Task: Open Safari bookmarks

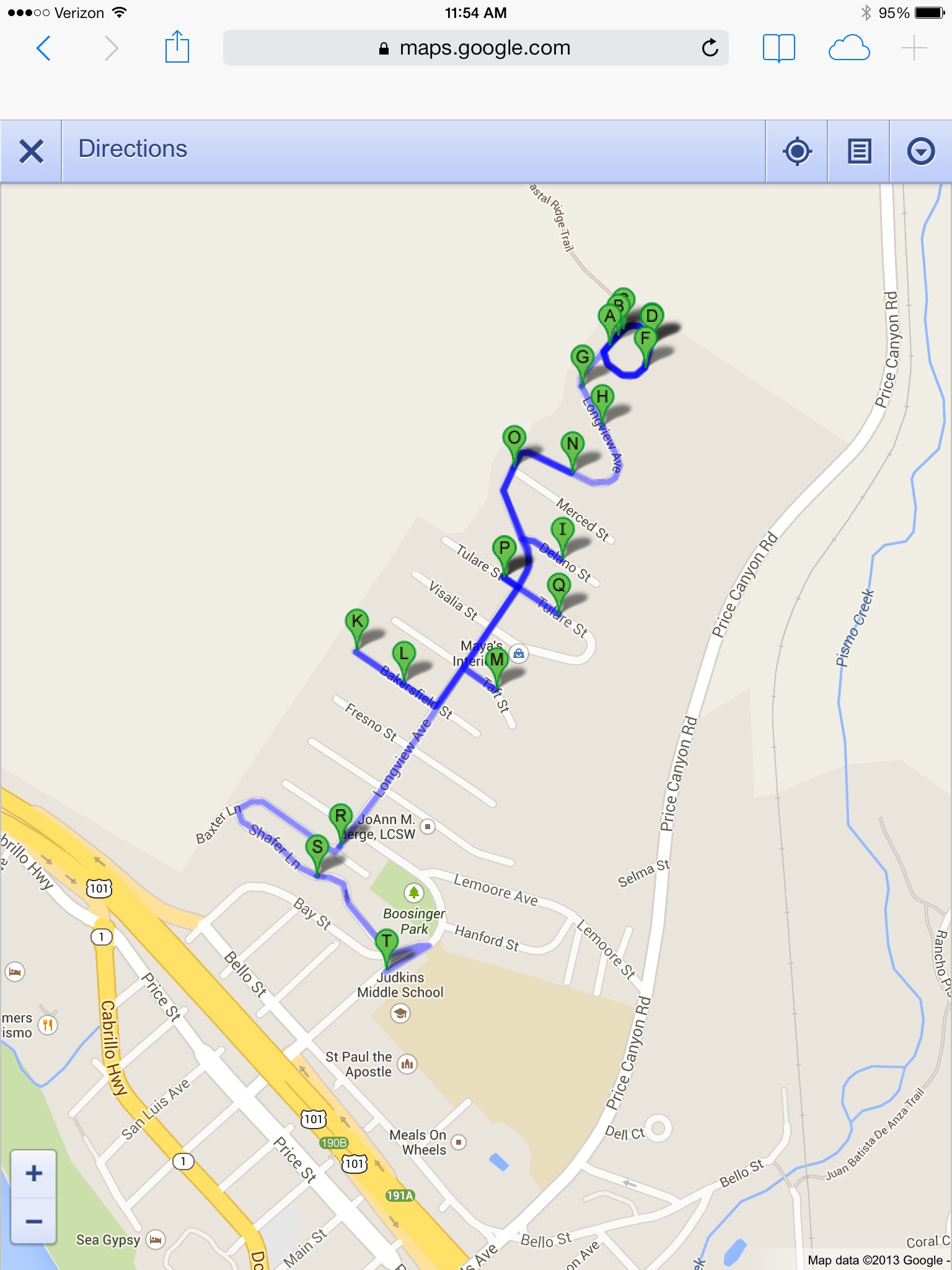Action: [778, 48]
